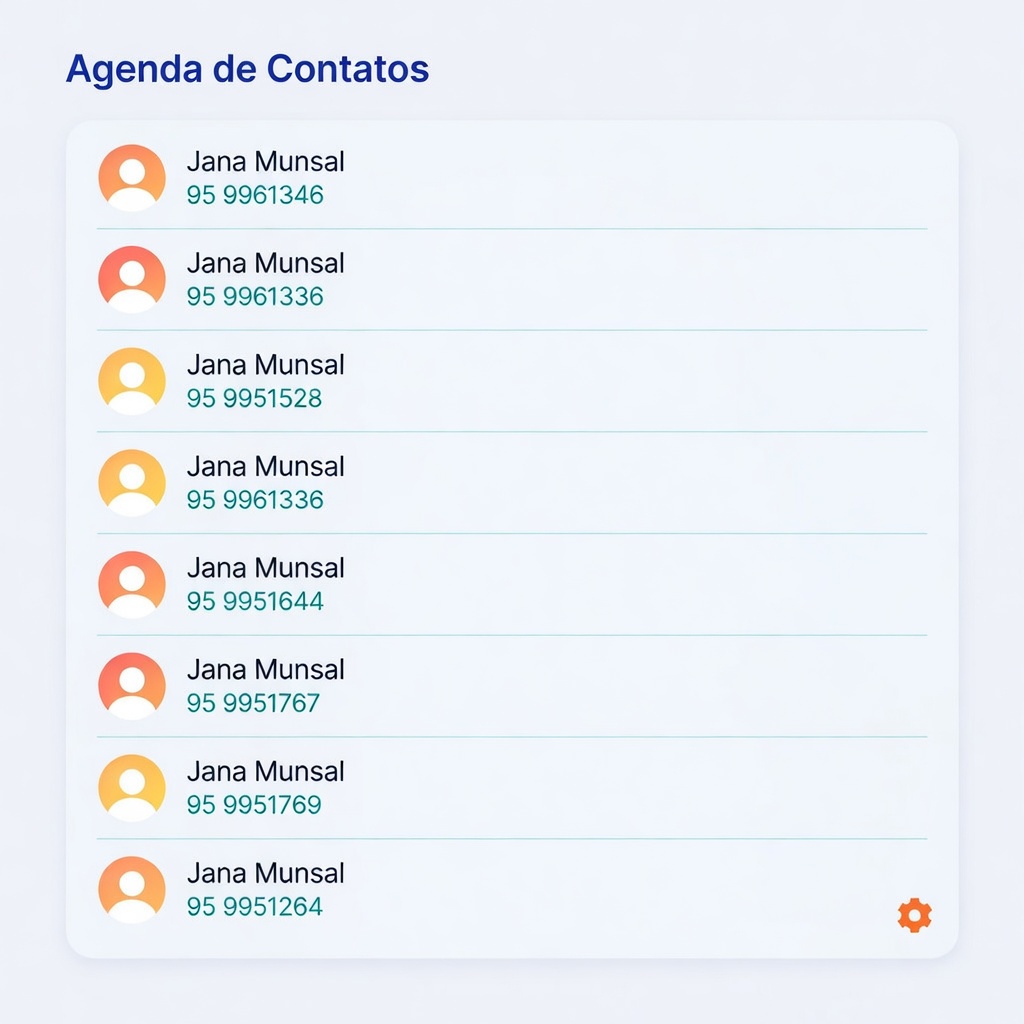This screenshot has width=1024, height=1024.
Task: Open the settings gear icon
Action: click(x=914, y=915)
